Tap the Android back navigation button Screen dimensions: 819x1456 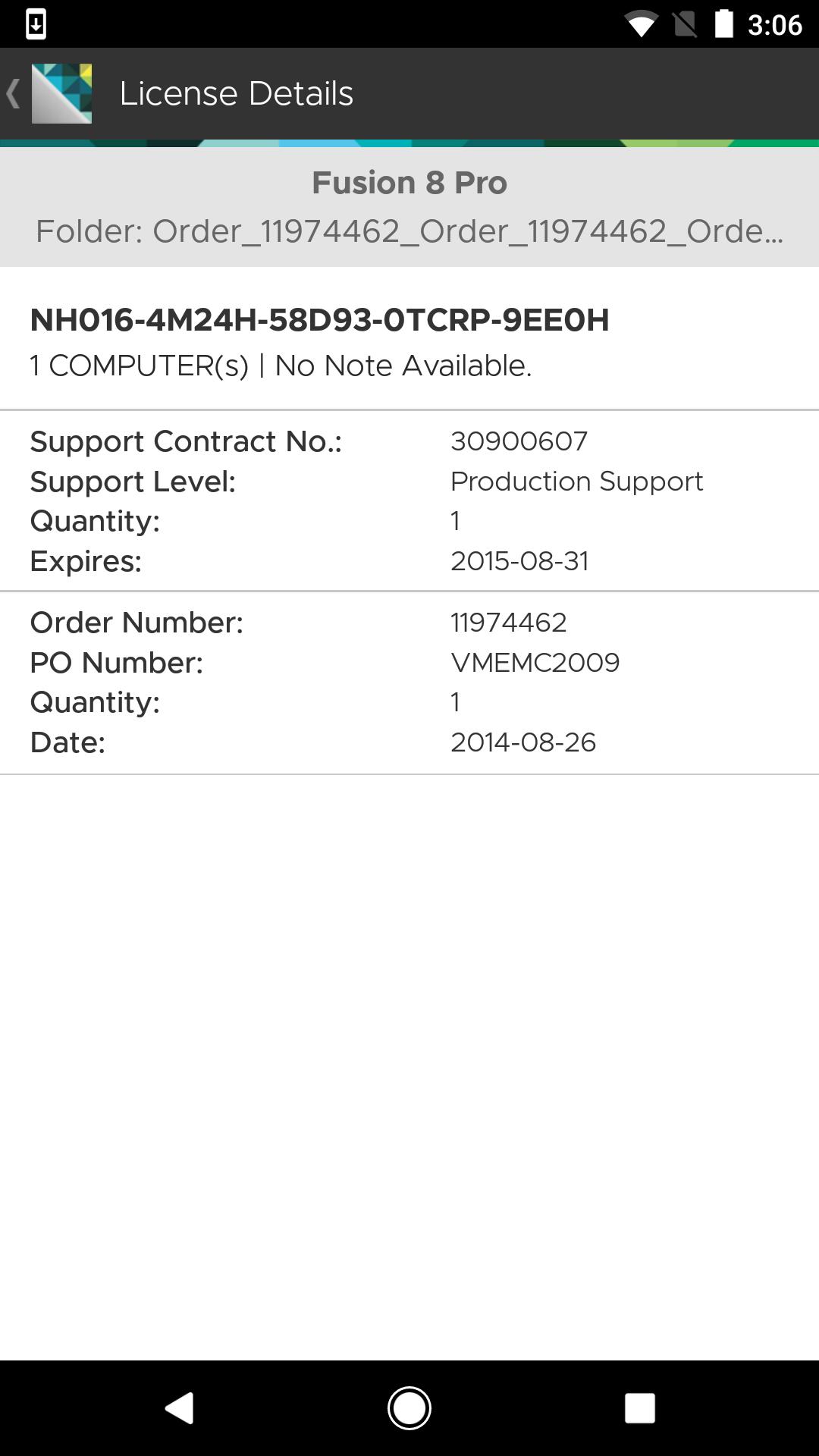click(x=180, y=1408)
